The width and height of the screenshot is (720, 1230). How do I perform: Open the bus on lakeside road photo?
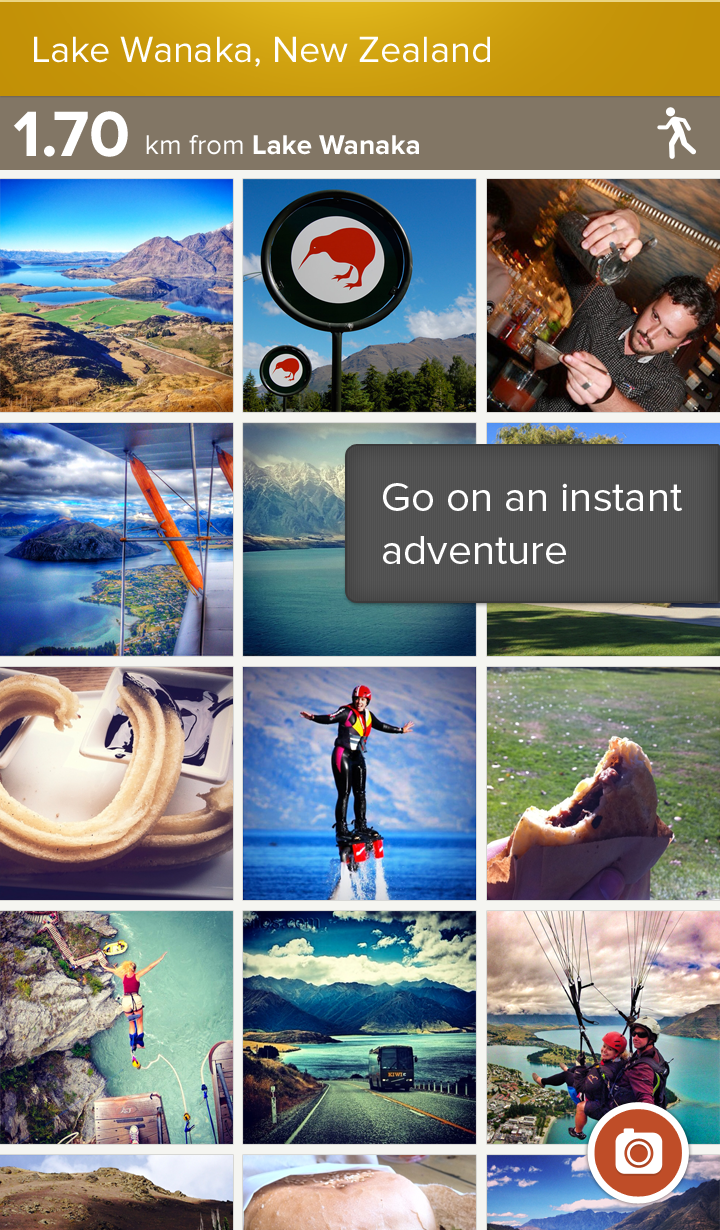[359, 1027]
